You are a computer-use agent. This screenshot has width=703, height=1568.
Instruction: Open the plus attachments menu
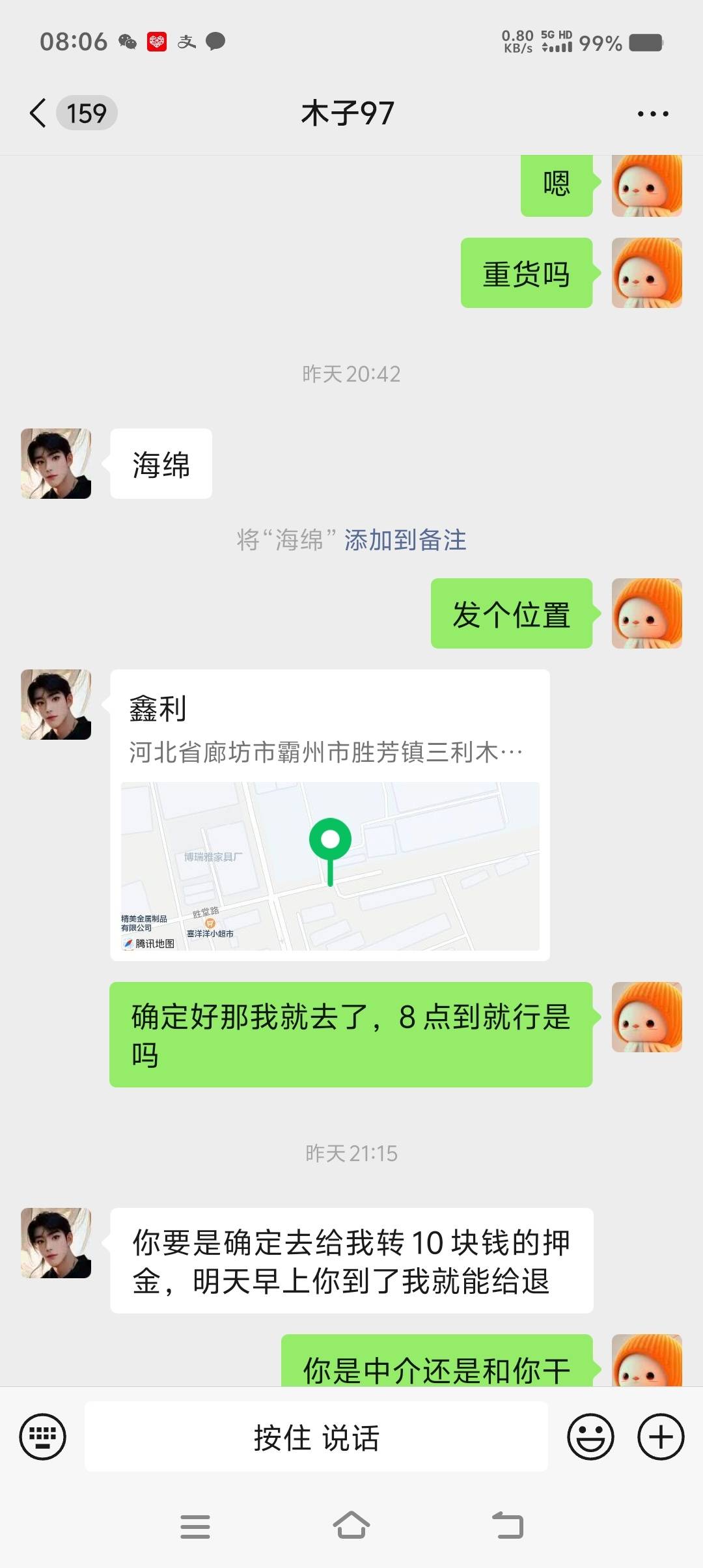[661, 1436]
